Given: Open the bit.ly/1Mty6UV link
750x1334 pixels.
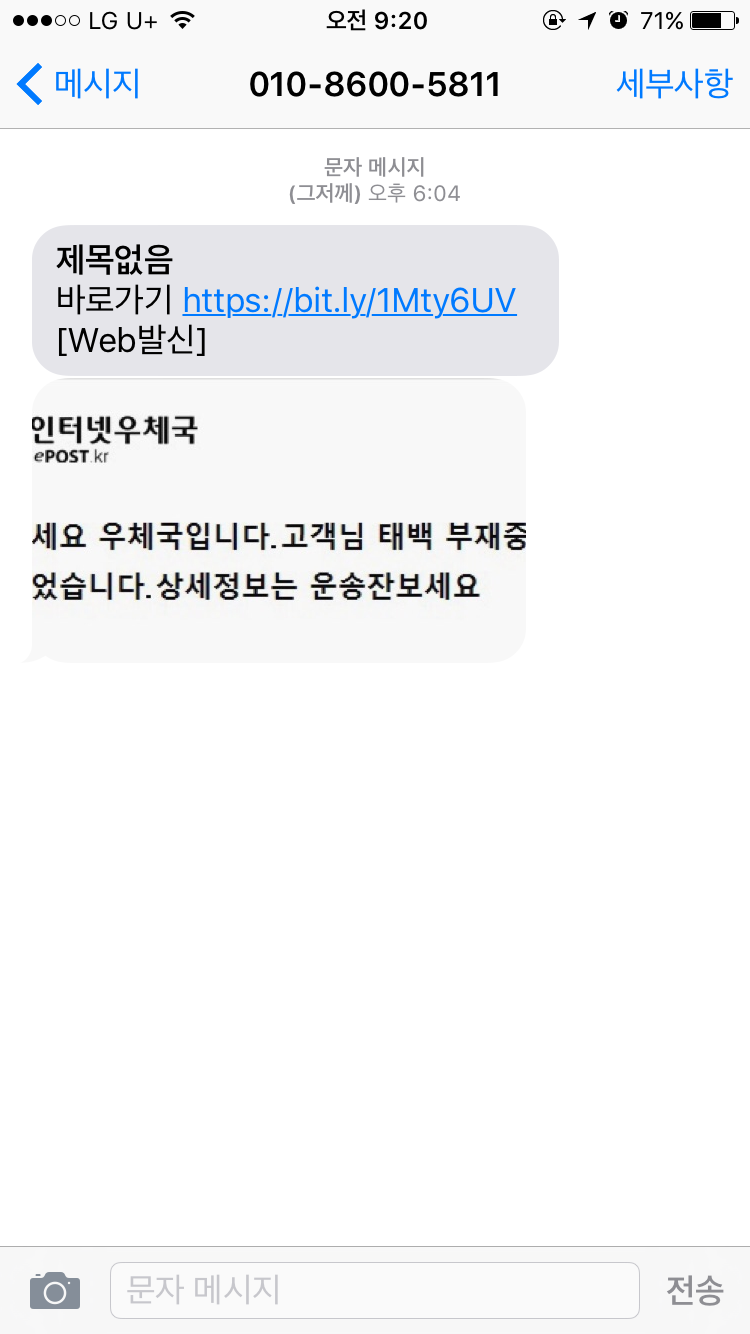Looking at the screenshot, I should 349,301.
